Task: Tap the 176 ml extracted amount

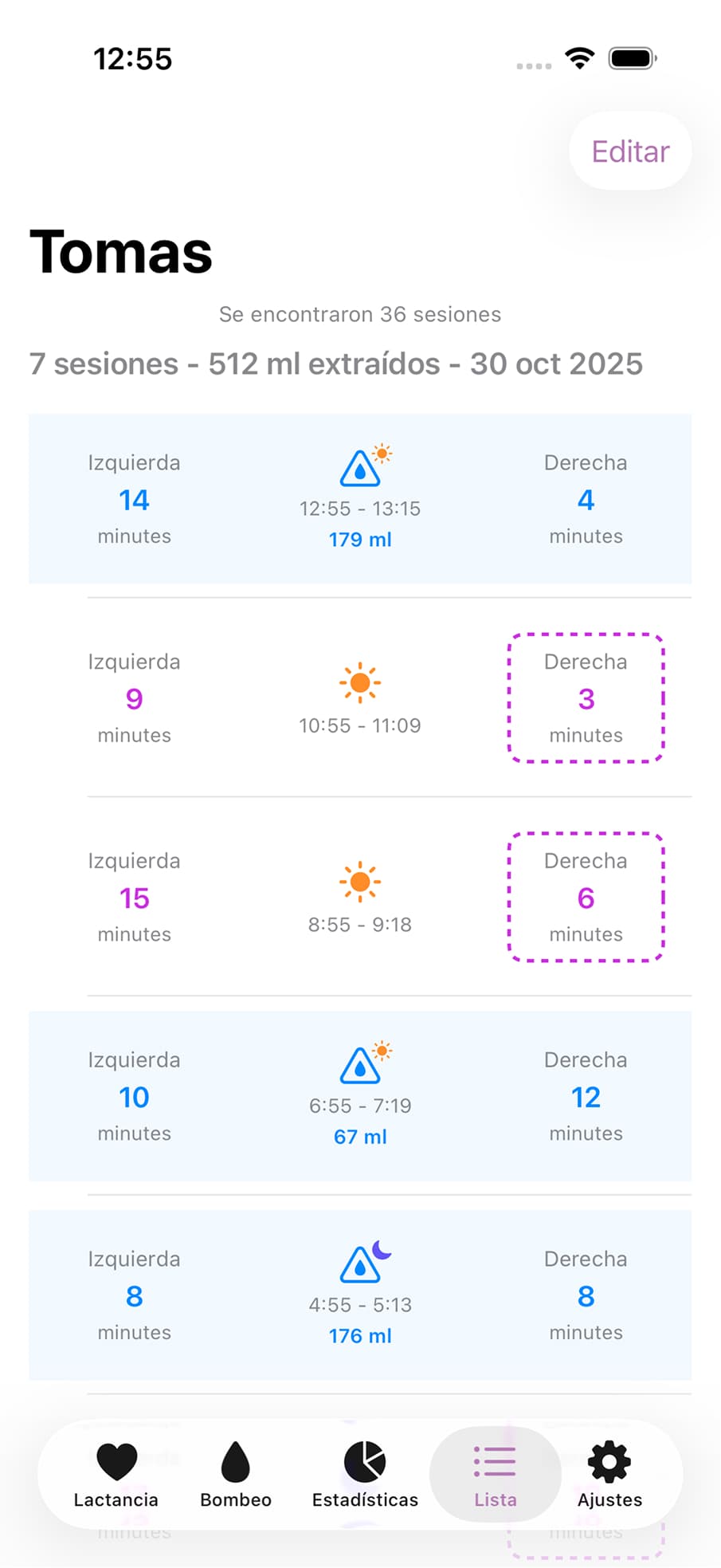Action: (x=360, y=1335)
